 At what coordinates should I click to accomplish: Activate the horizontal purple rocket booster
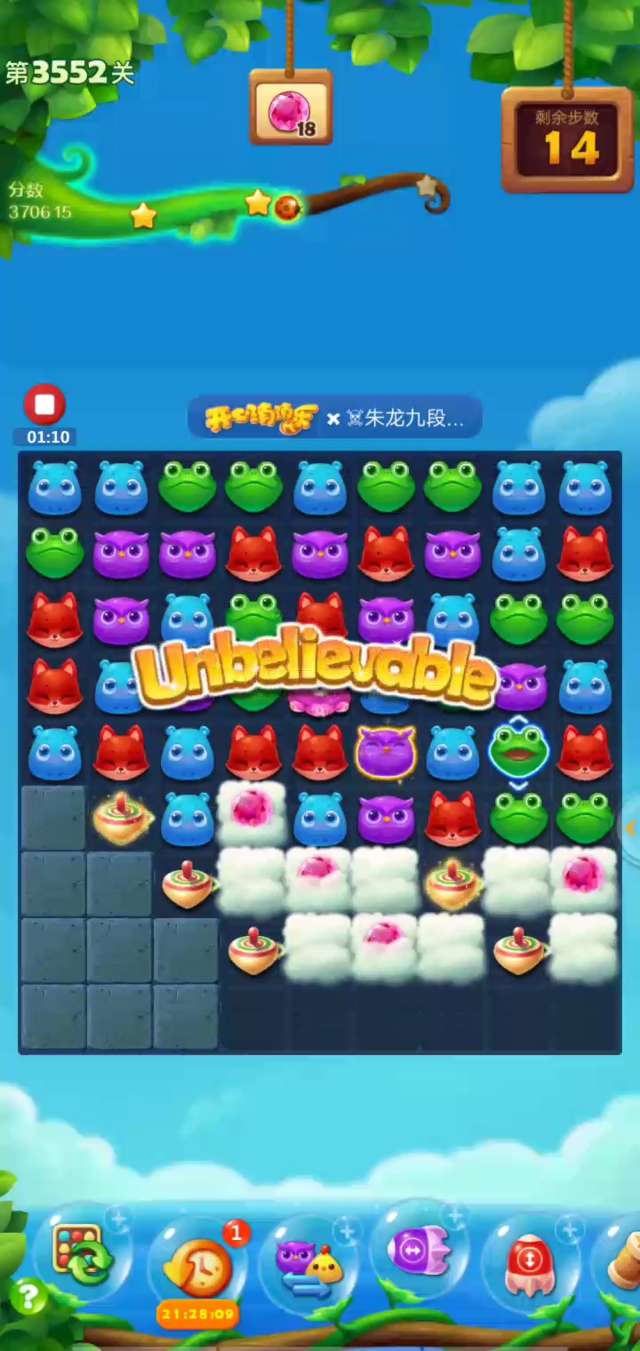pyautogui.click(x=420, y=1252)
